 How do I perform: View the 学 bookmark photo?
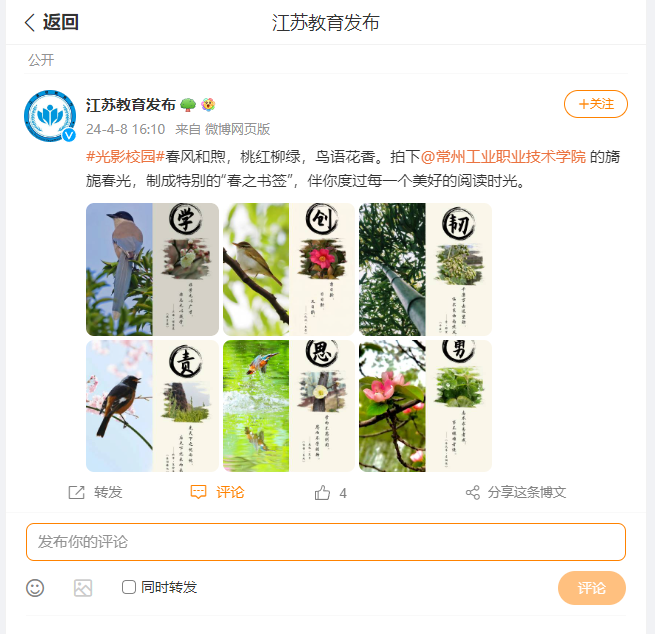pos(152,269)
